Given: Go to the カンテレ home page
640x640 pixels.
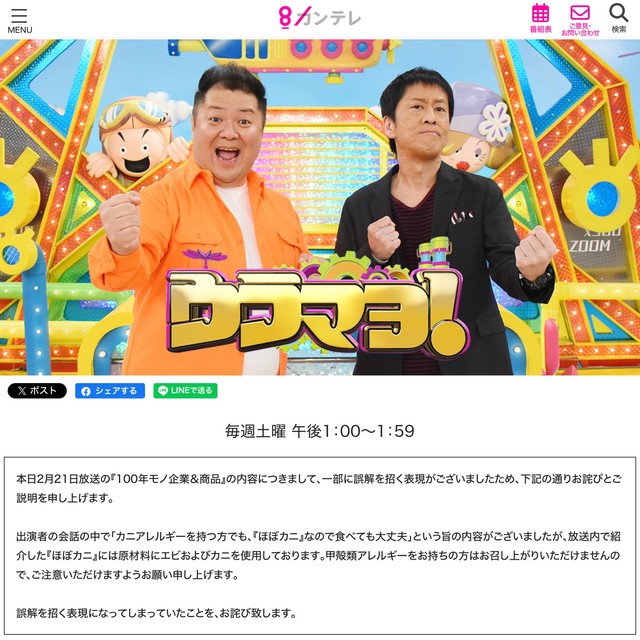Looking at the screenshot, I should 319,17.
